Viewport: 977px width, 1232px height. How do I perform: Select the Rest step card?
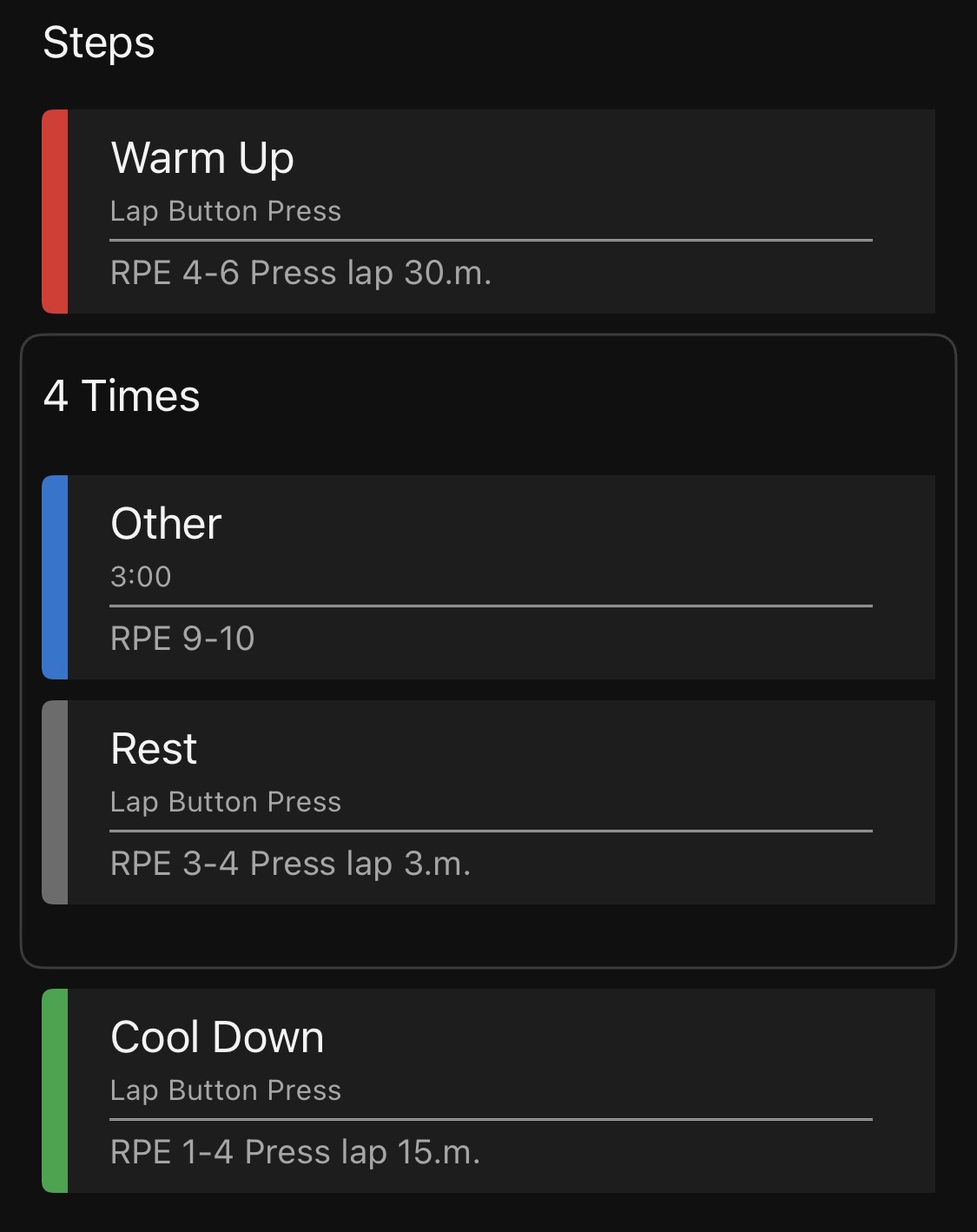(488, 802)
